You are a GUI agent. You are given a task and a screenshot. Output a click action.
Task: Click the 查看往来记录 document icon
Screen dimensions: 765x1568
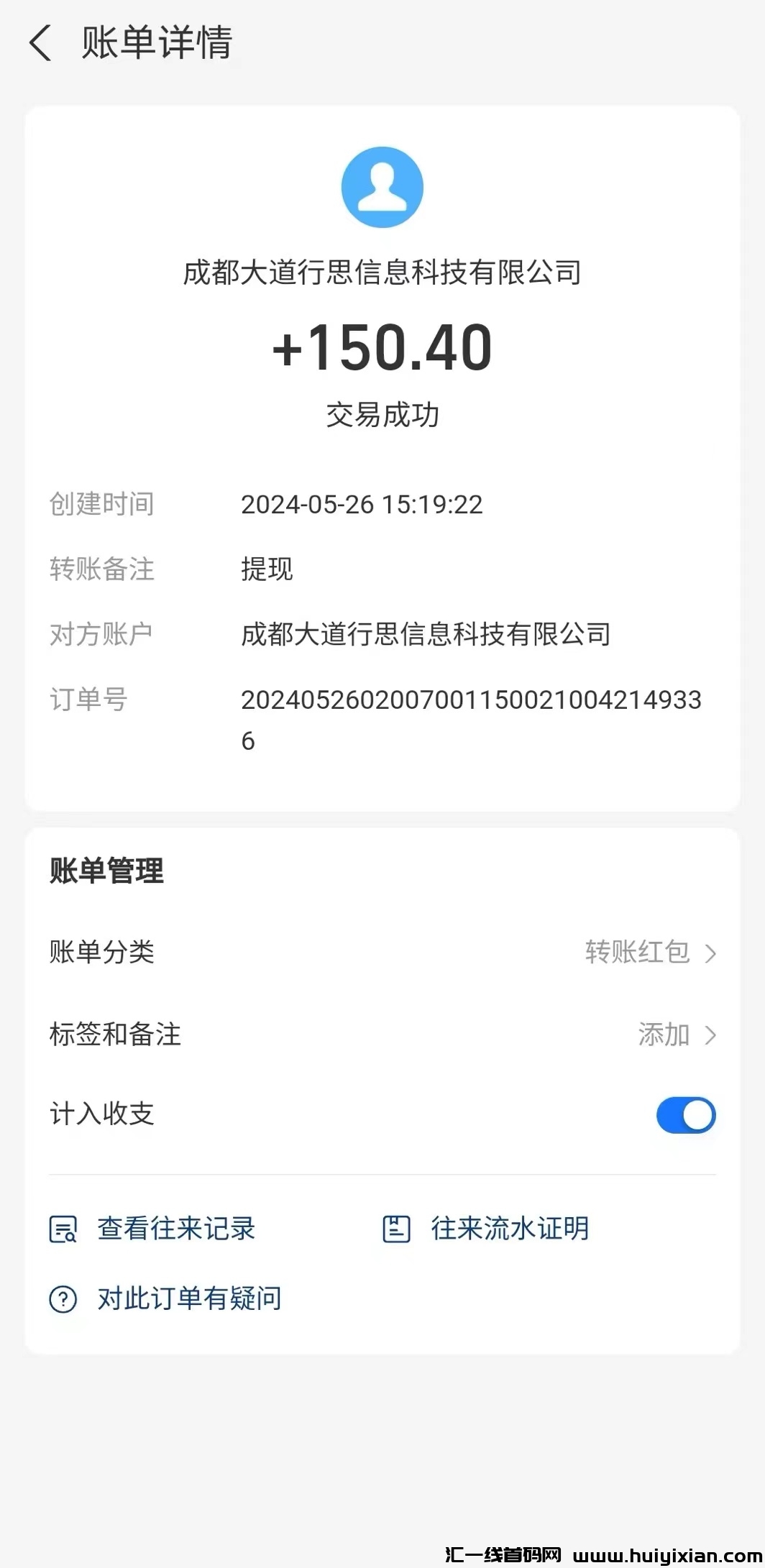coord(63,1227)
